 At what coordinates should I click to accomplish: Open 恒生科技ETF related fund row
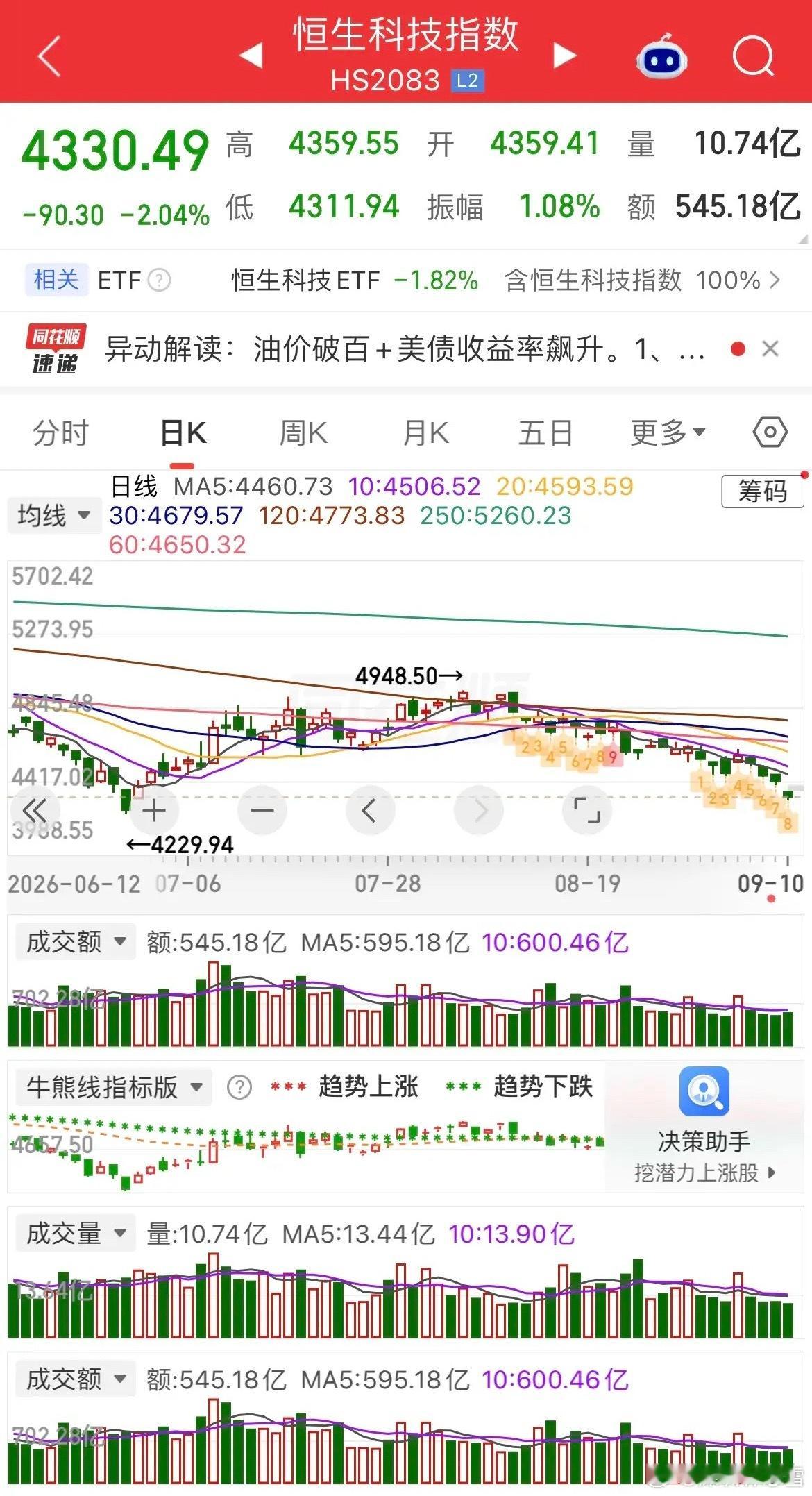[406, 280]
